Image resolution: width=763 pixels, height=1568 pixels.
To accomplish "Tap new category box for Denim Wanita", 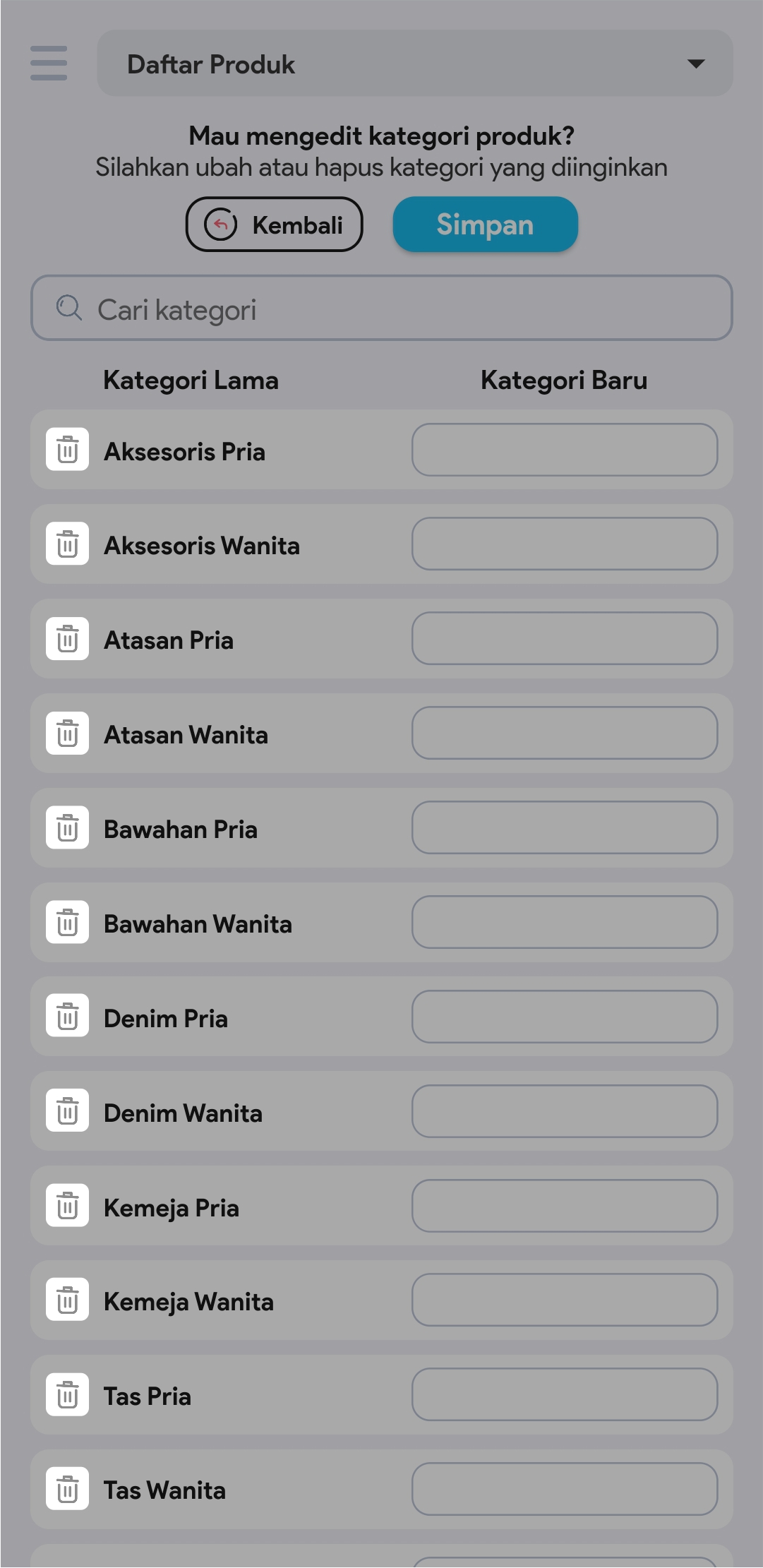I will (x=564, y=1112).
